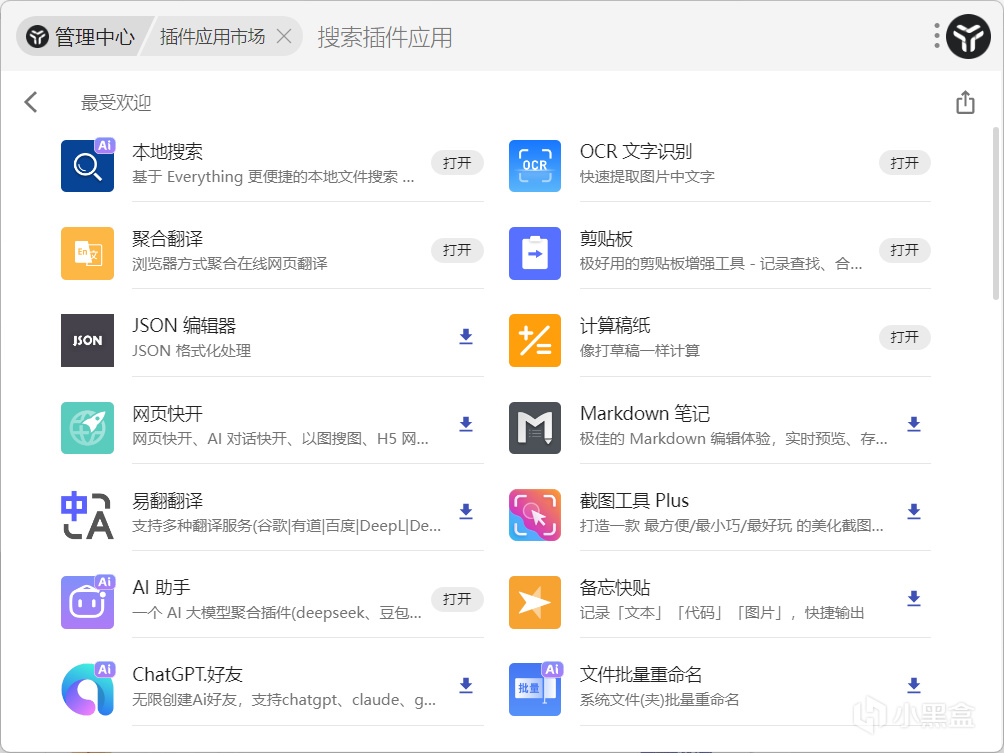
Task: Download the 易翻翻译 plugin
Action: (x=466, y=511)
